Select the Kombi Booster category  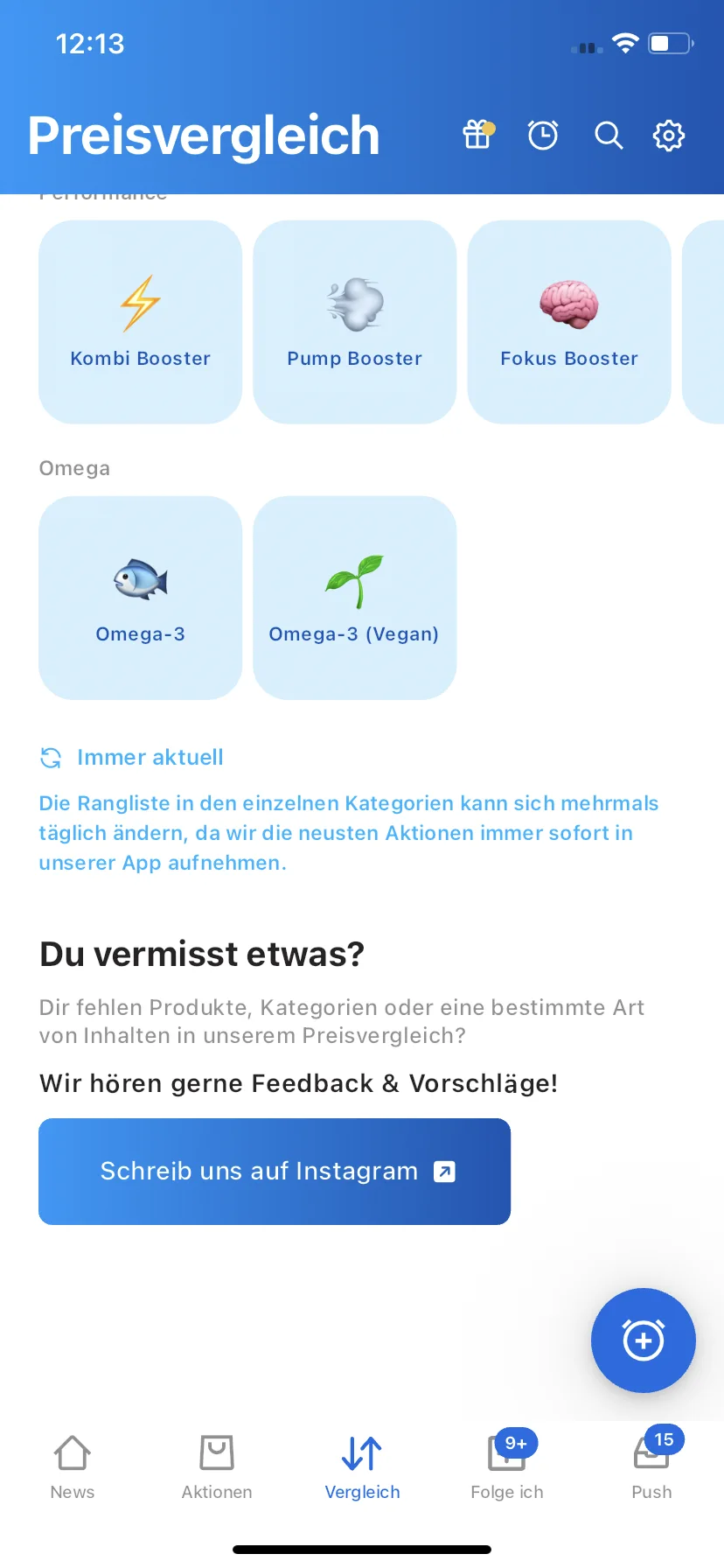pyautogui.click(x=140, y=322)
